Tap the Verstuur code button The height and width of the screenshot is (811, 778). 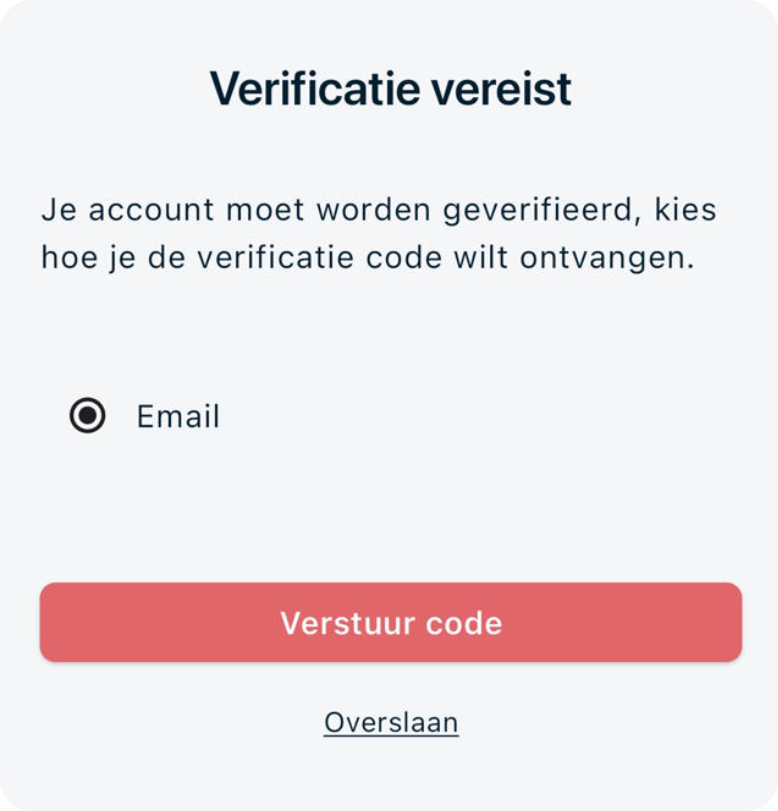(x=390, y=622)
